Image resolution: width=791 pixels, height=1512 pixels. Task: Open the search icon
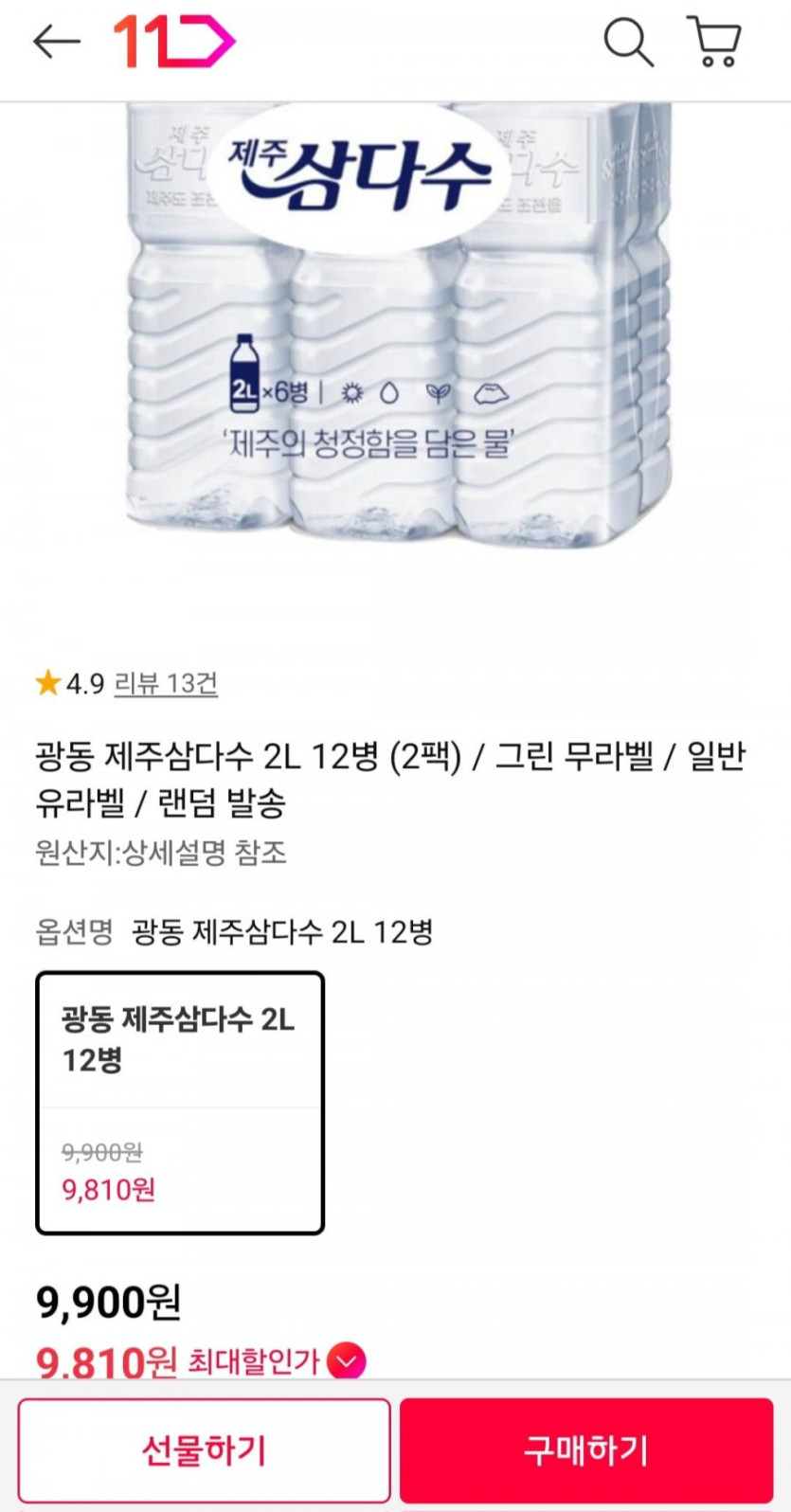628,43
